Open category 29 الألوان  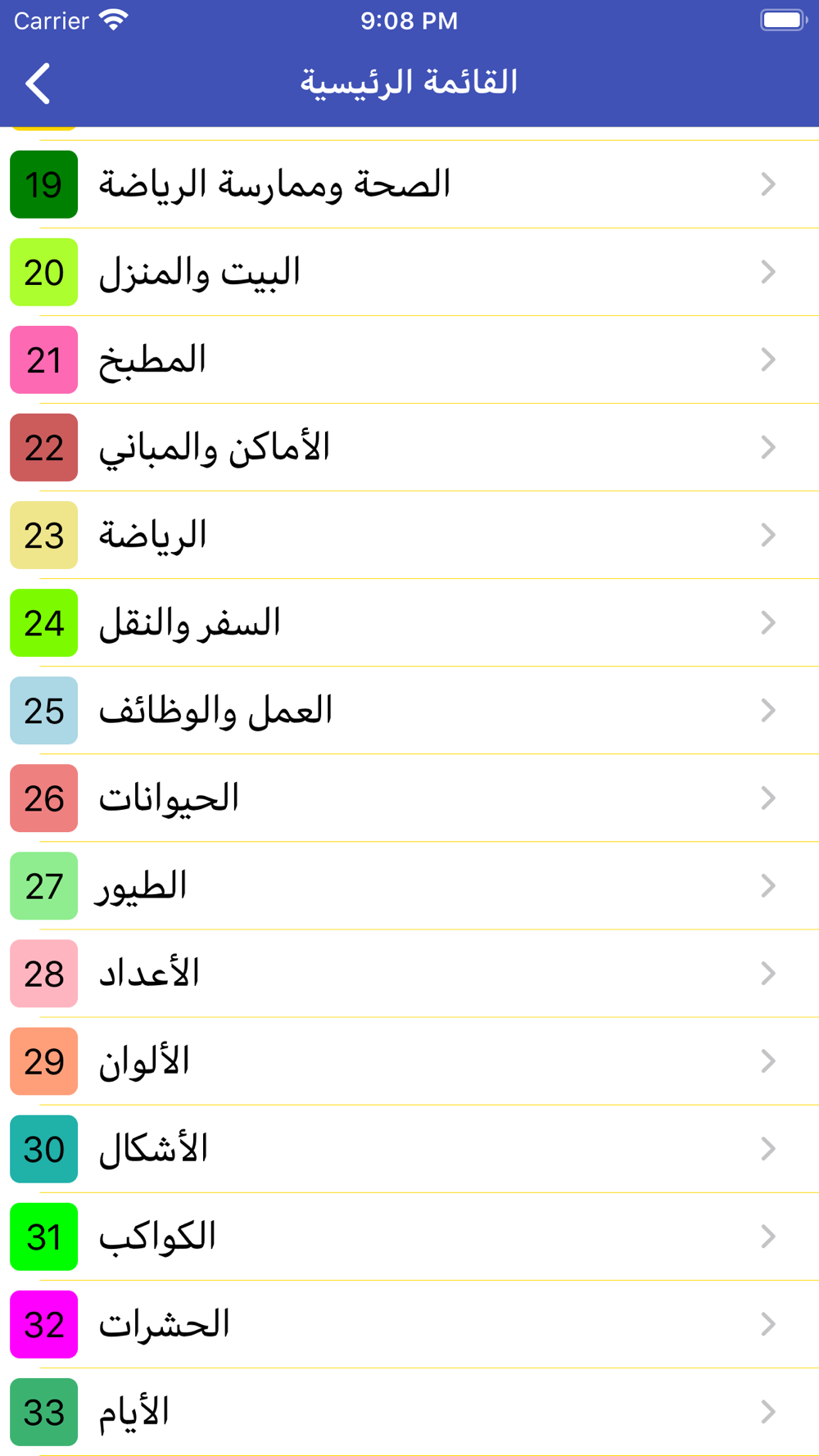[409, 1061]
